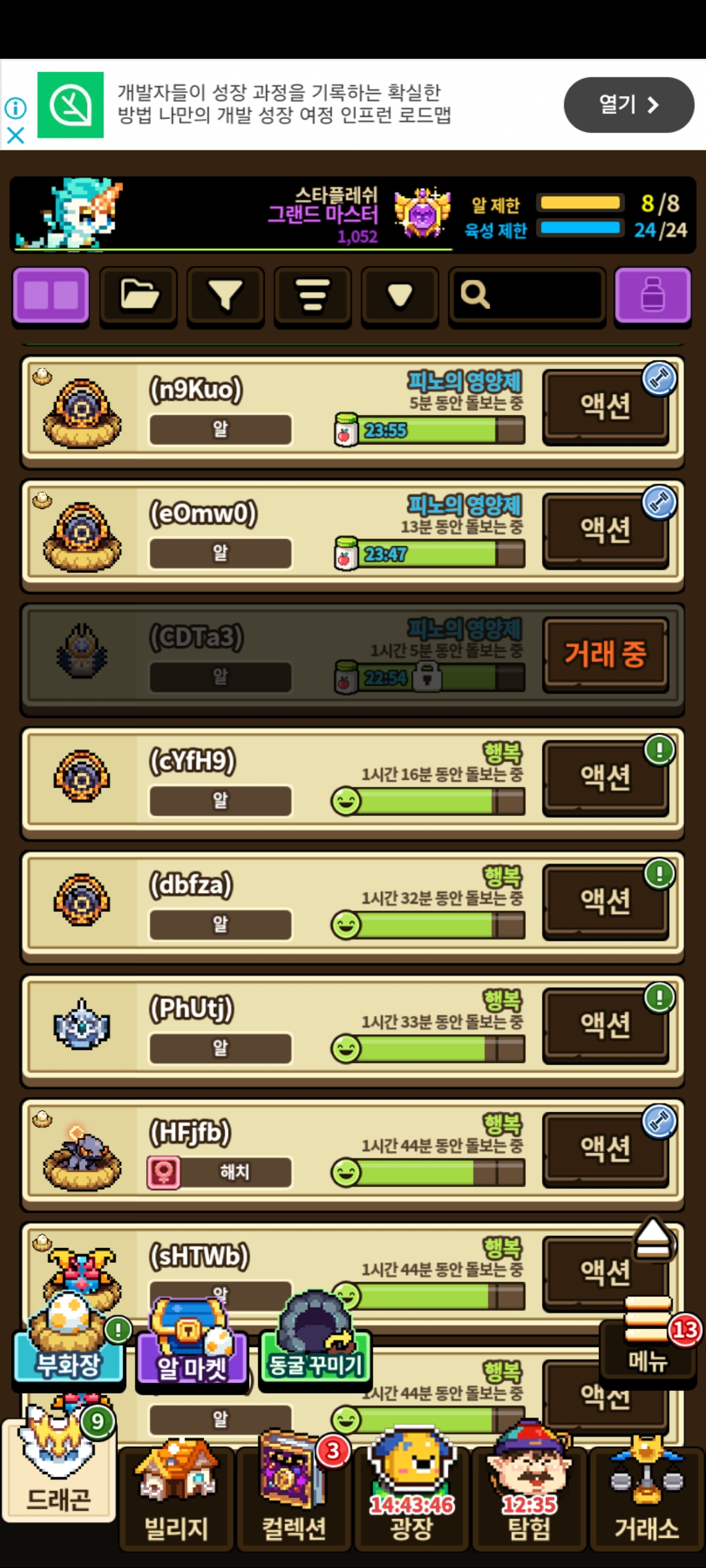This screenshot has height=1568, width=706.
Task: Tap 액션 for the n9Kuo egg
Action: [605, 406]
